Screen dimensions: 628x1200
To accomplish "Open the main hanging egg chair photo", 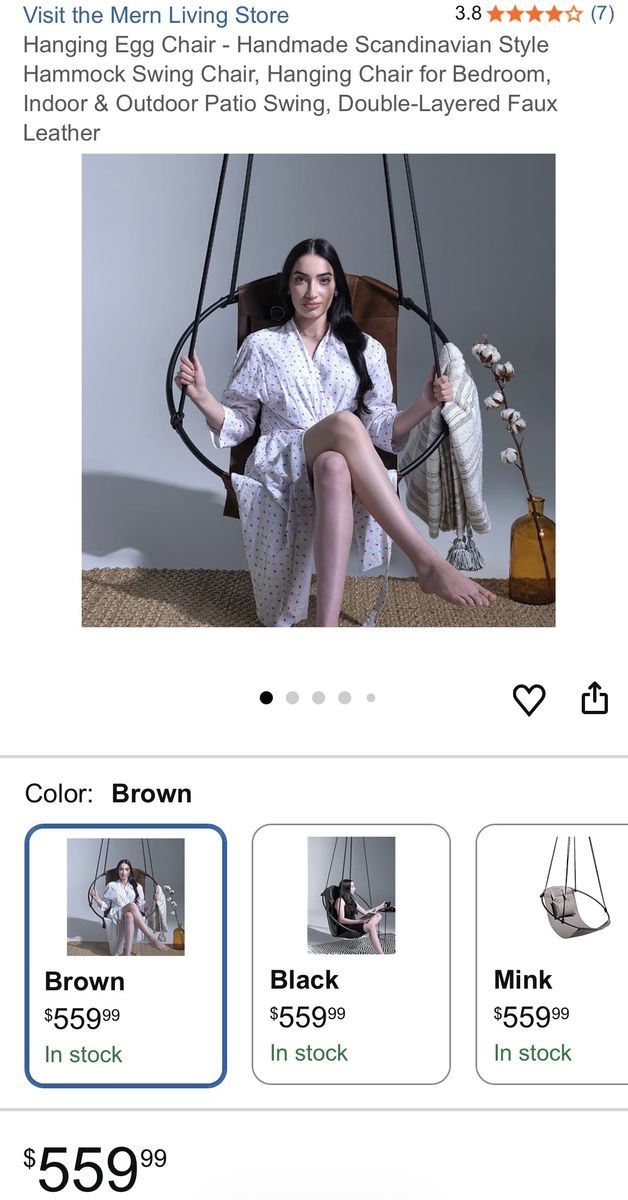I will point(318,390).
